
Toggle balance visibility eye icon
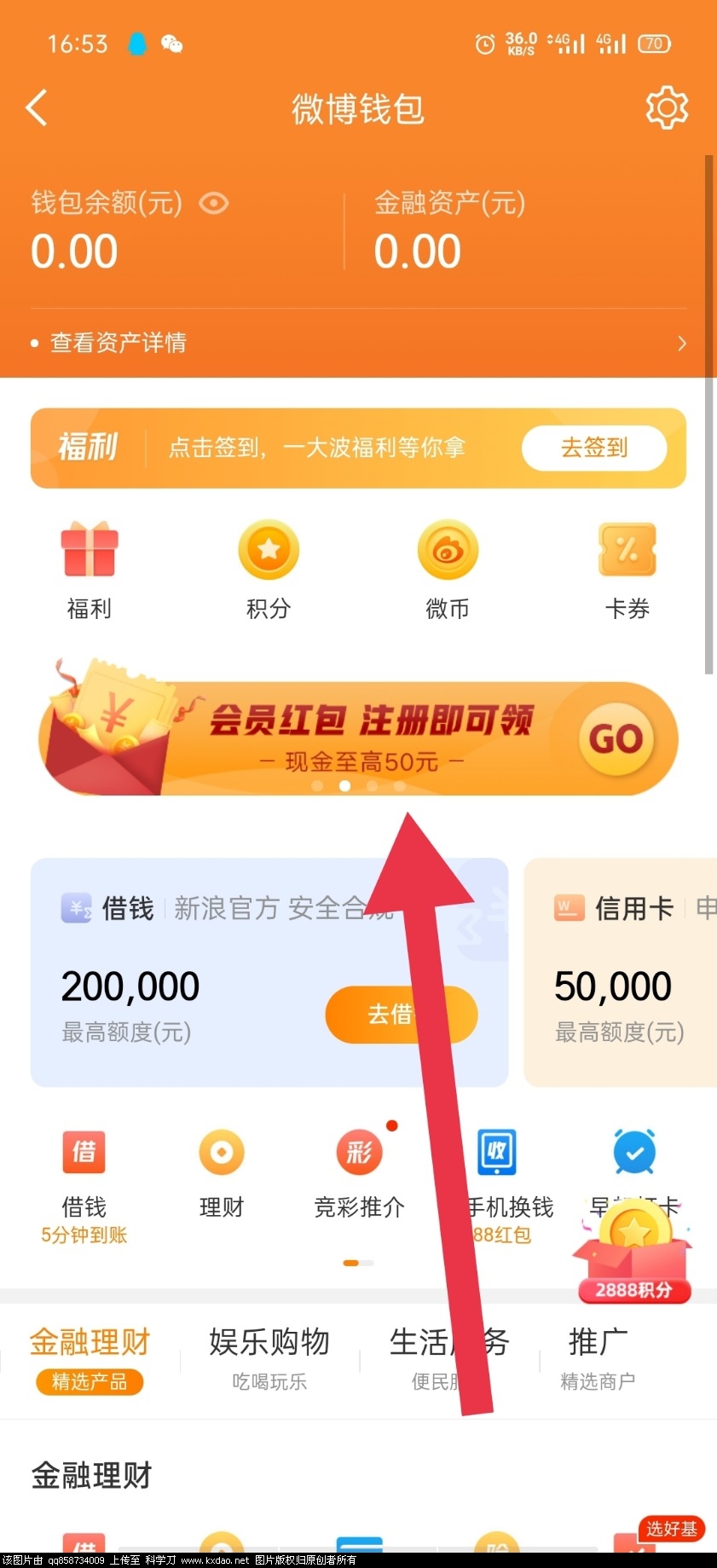point(213,203)
